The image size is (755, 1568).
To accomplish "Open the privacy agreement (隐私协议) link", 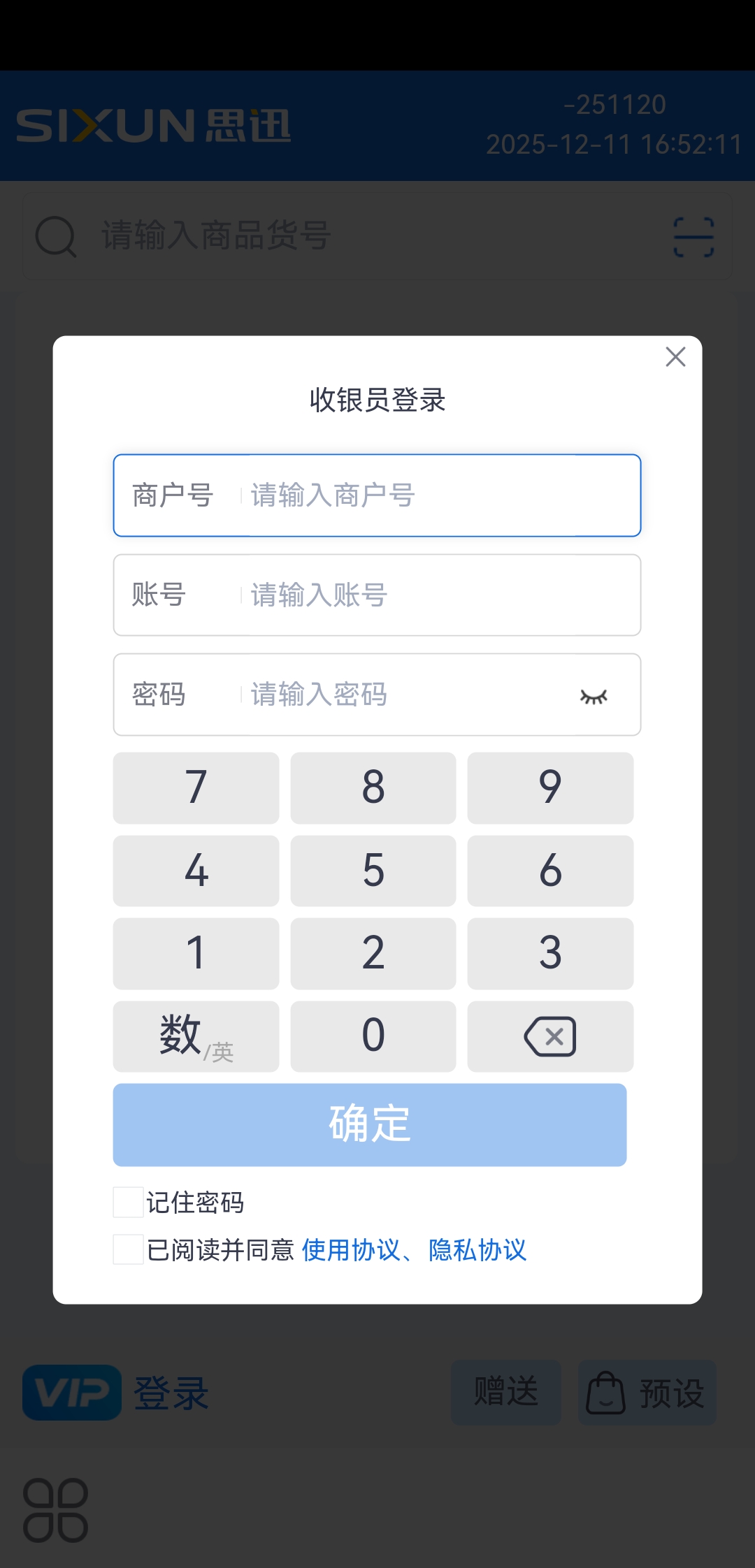I will tap(477, 1250).
